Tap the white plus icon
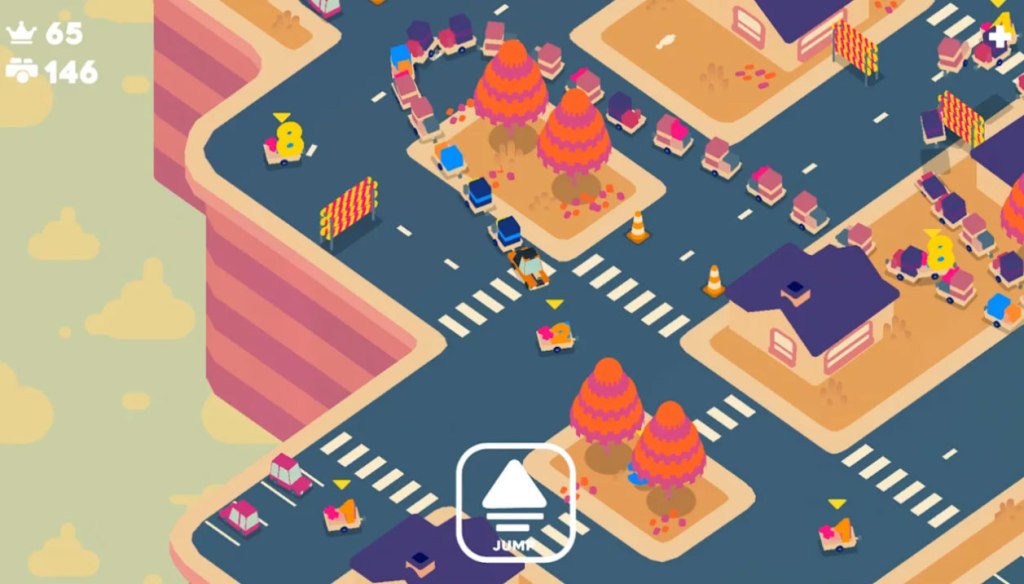The height and width of the screenshot is (584, 1024). tap(998, 38)
